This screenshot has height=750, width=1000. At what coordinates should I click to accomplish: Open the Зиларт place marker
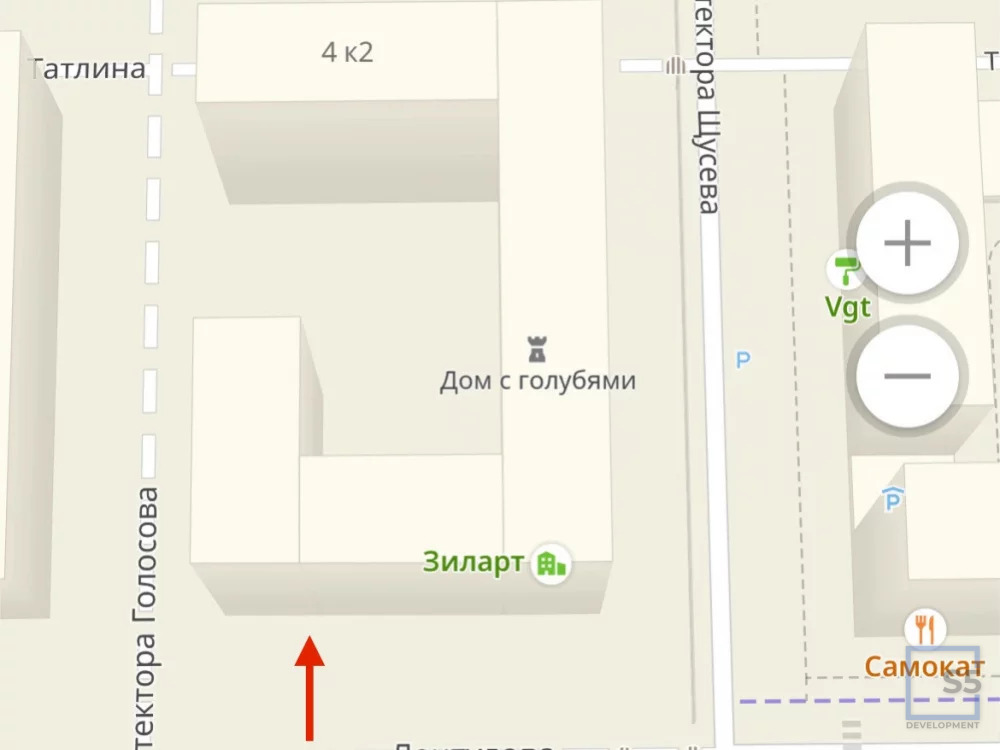(551, 562)
